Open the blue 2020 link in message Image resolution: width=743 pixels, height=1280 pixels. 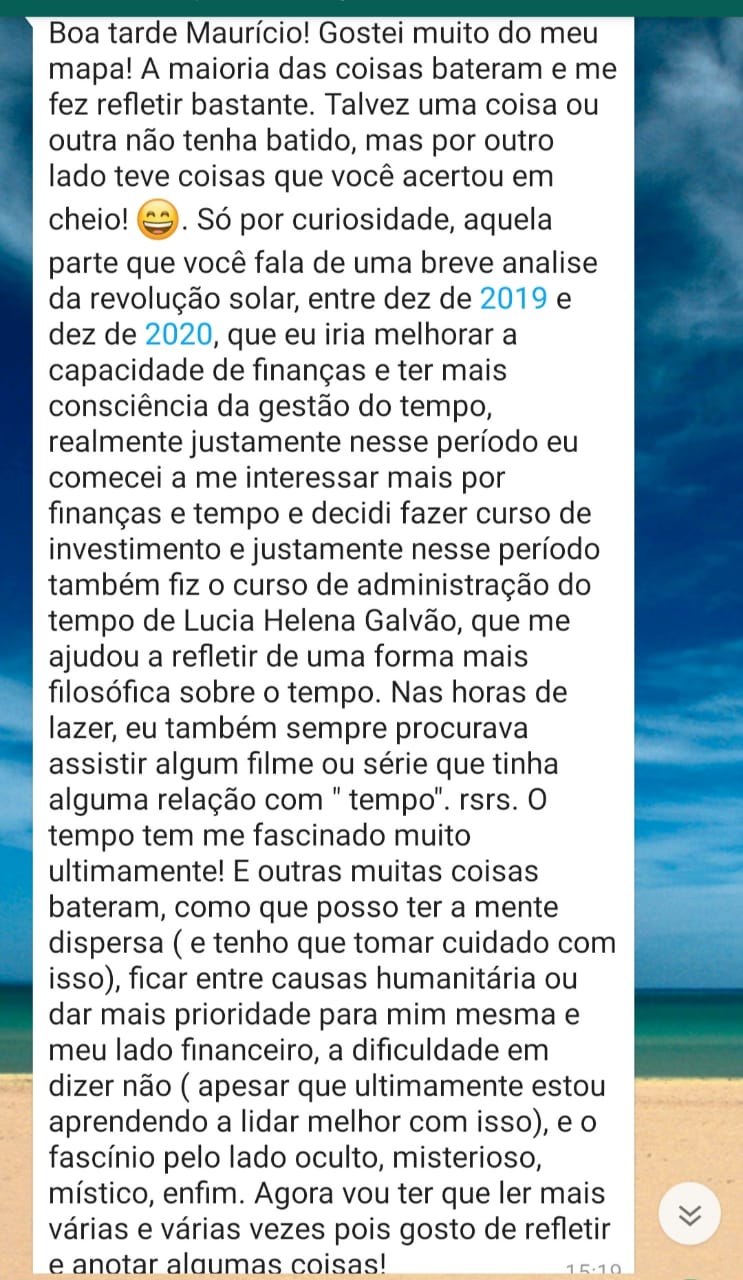180,334
